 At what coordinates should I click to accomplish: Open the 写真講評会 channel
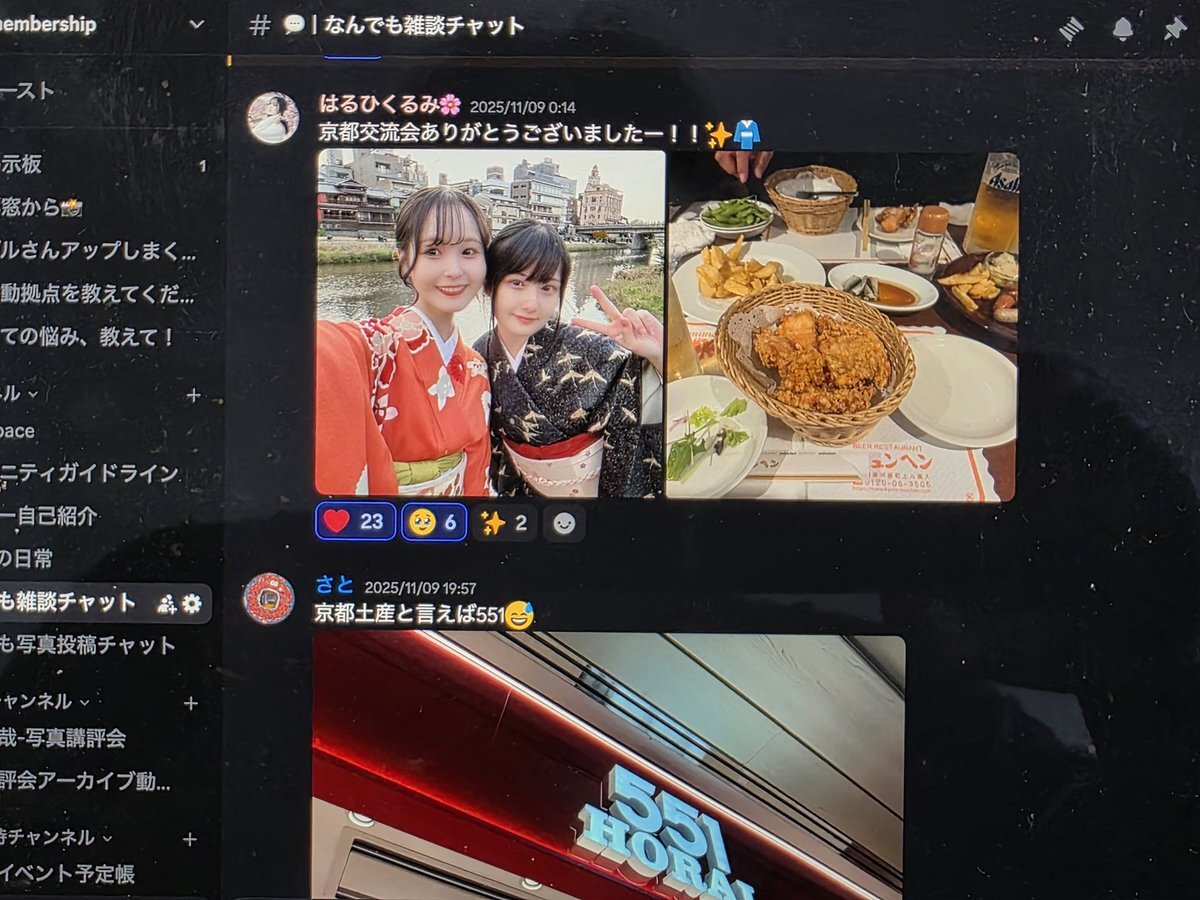coord(65,738)
